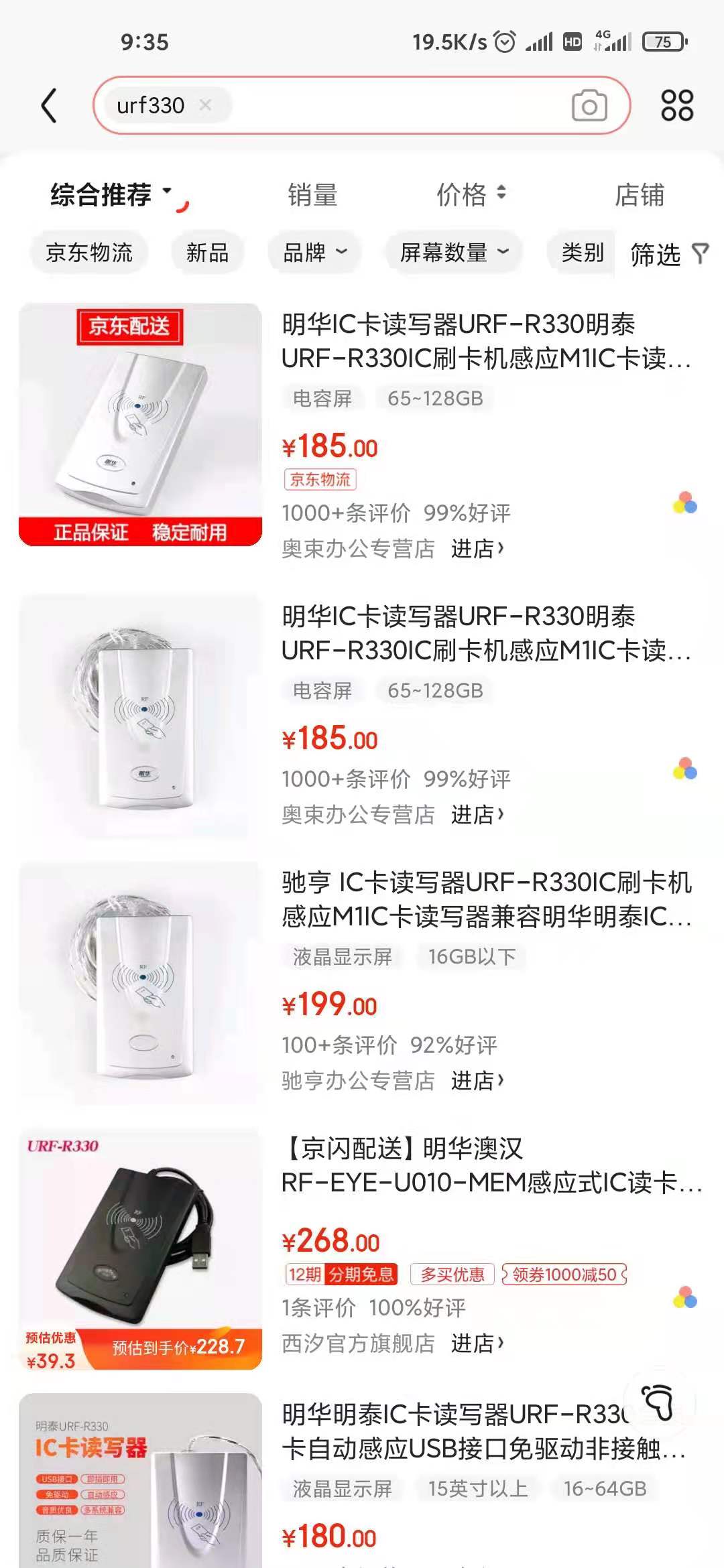724x1568 pixels.
Task: Remove the urf330 search term
Action: (x=206, y=105)
